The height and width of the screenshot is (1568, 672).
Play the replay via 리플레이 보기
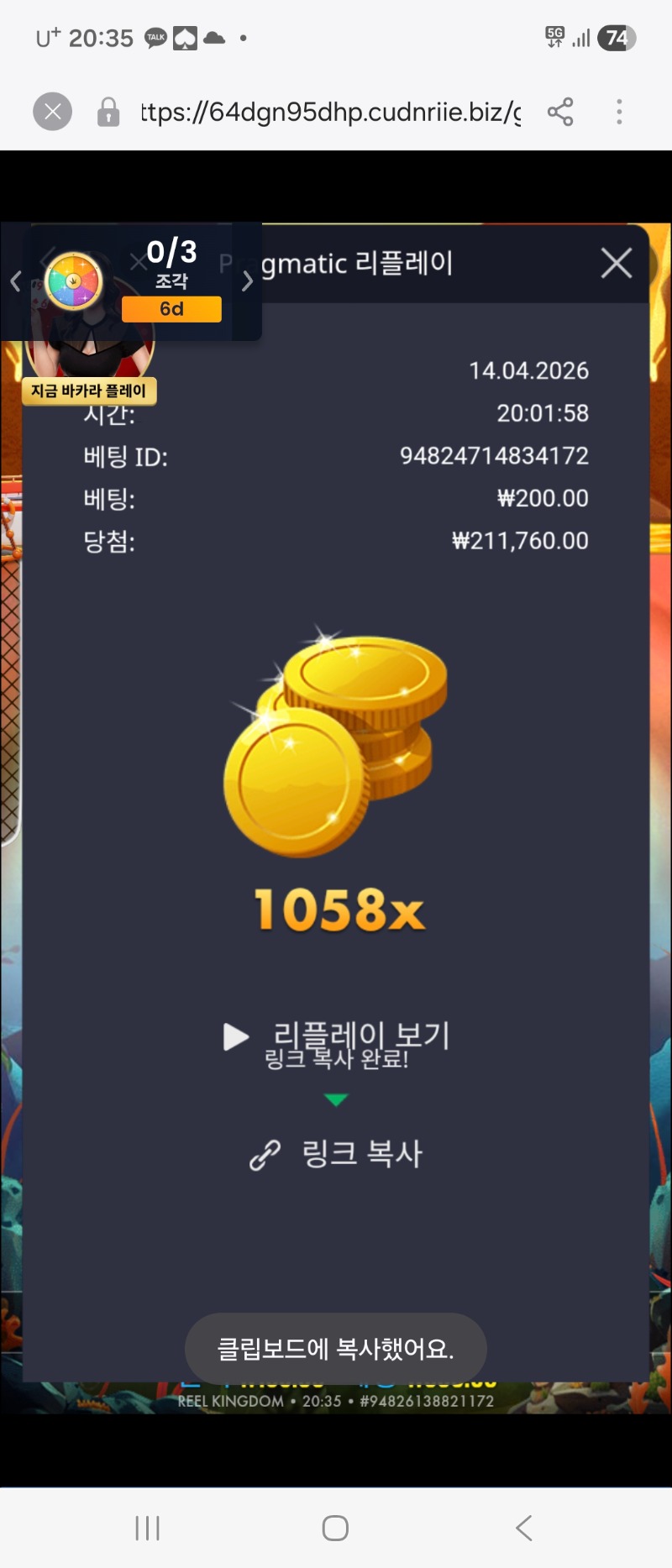(x=336, y=1037)
